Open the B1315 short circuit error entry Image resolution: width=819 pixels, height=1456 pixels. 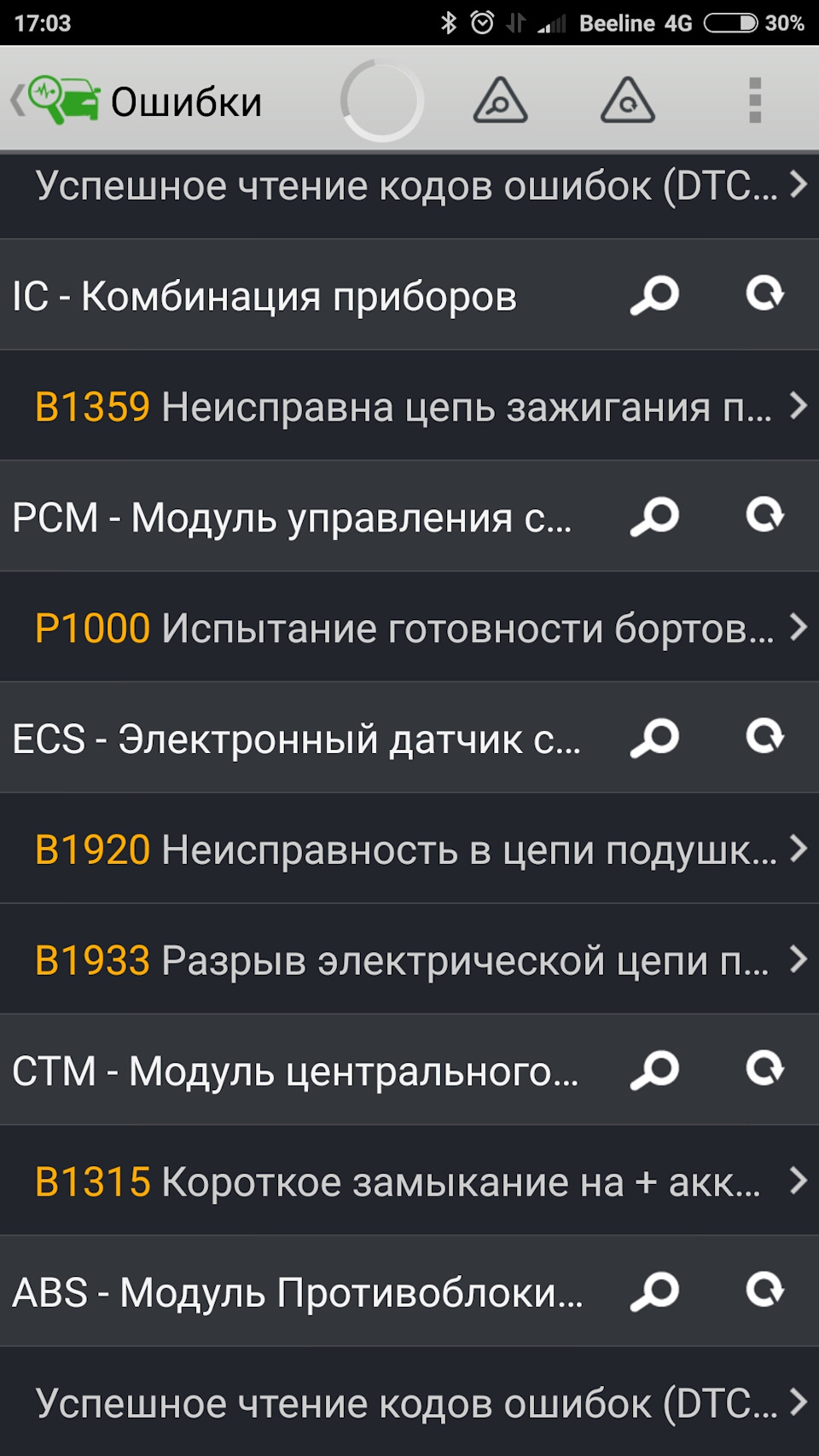tap(409, 1180)
